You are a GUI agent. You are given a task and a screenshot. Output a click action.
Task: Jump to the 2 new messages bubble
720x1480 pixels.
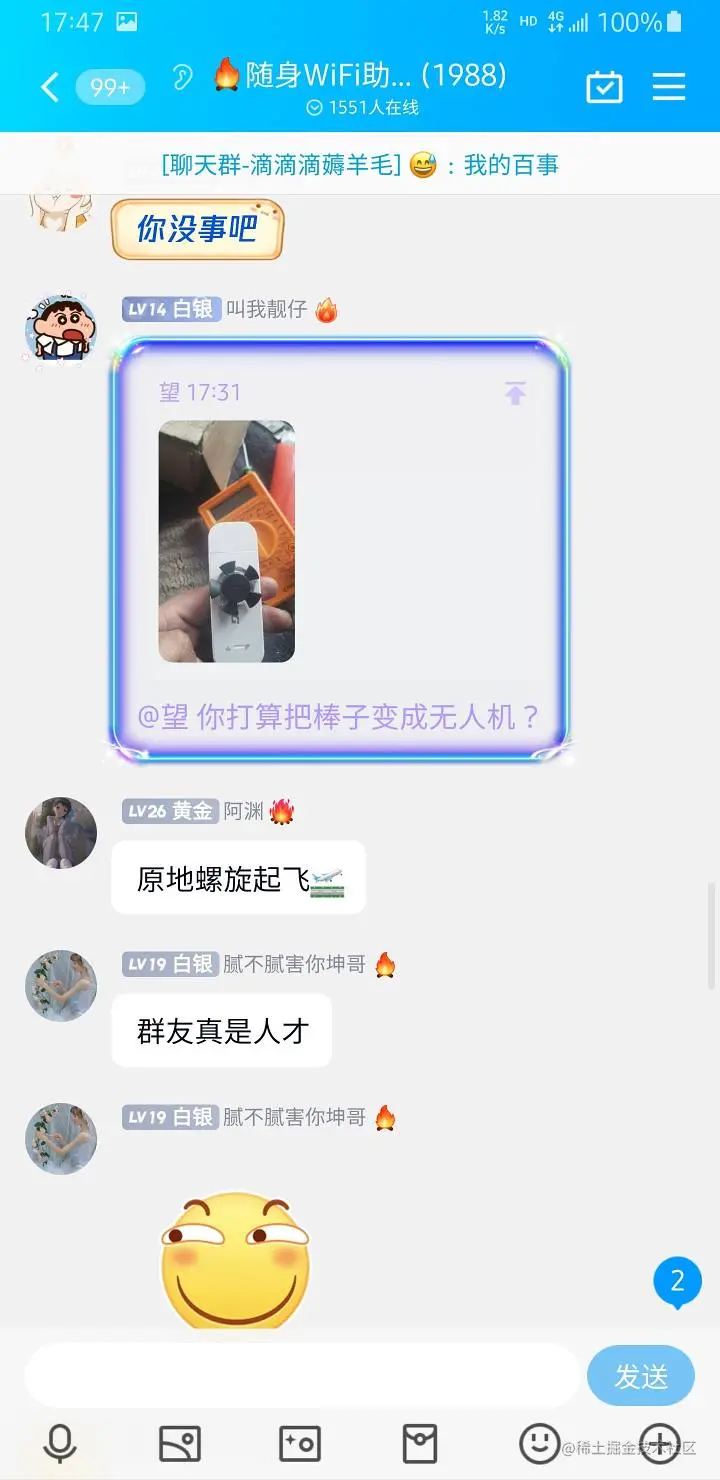[x=677, y=1282]
